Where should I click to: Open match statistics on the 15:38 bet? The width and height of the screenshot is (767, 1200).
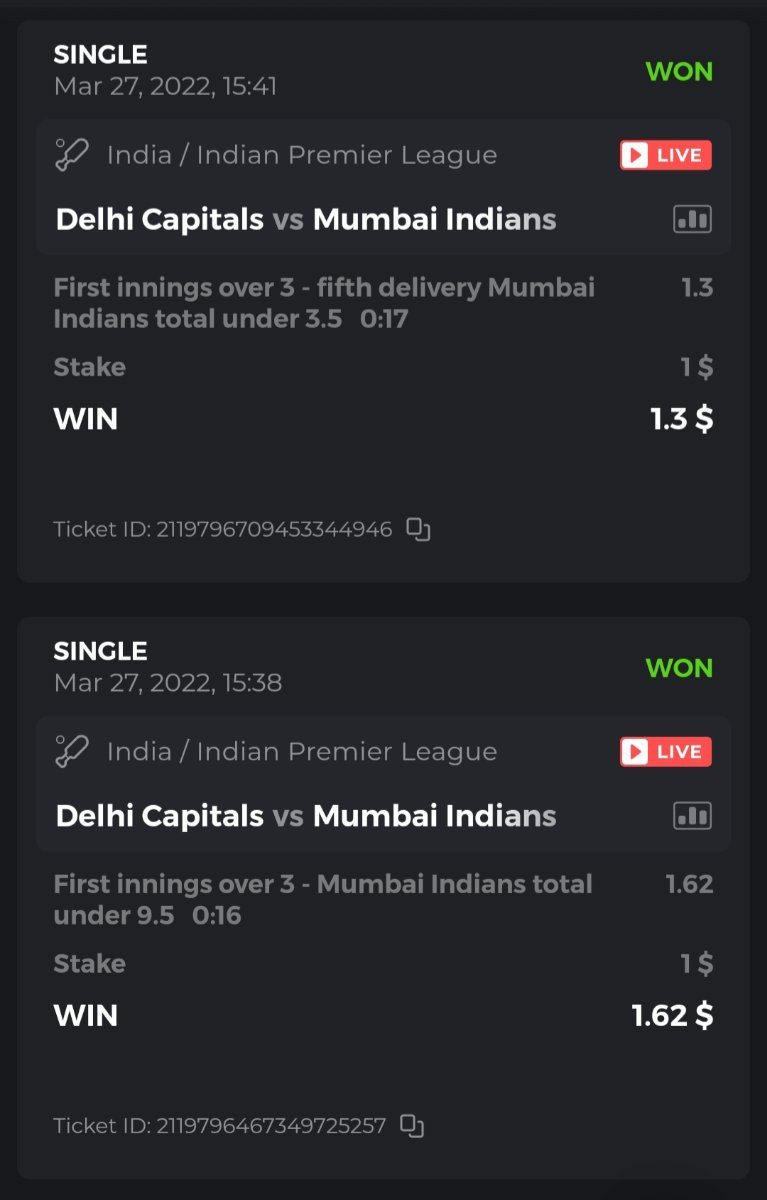pos(692,816)
